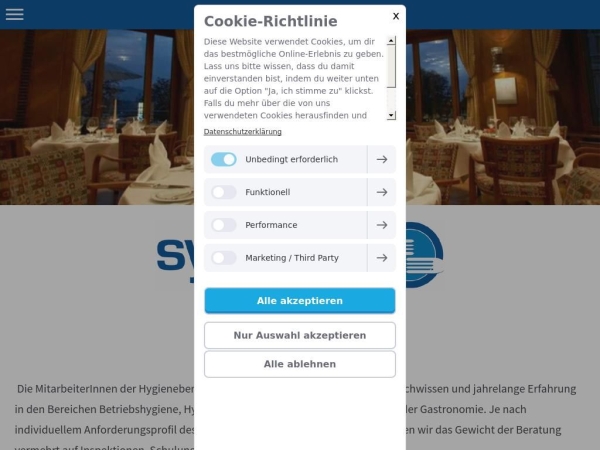
Task: Tap Alle akzeptieren button
Action: click(x=300, y=301)
